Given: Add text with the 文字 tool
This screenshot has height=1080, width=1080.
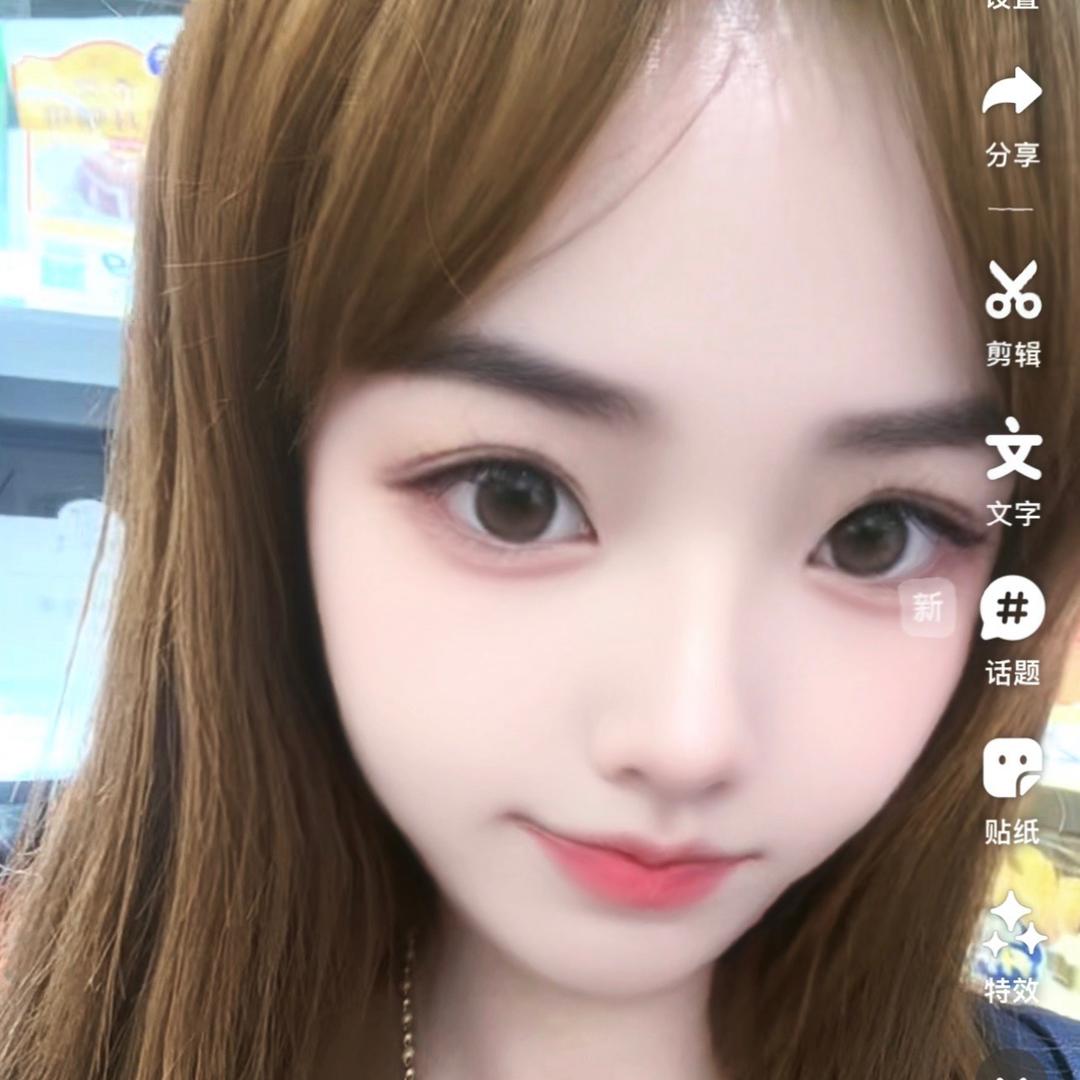Looking at the screenshot, I should (1012, 453).
